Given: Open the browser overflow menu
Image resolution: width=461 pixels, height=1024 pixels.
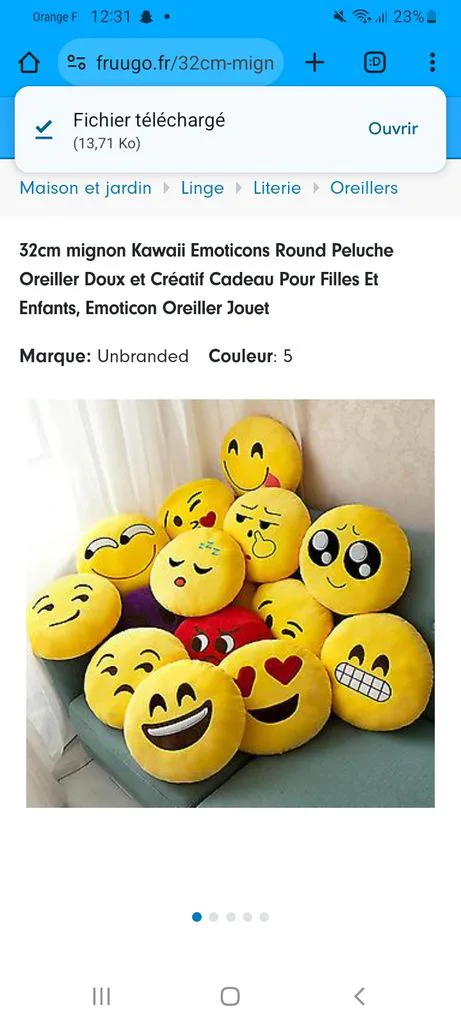Looking at the screenshot, I should coord(432,63).
